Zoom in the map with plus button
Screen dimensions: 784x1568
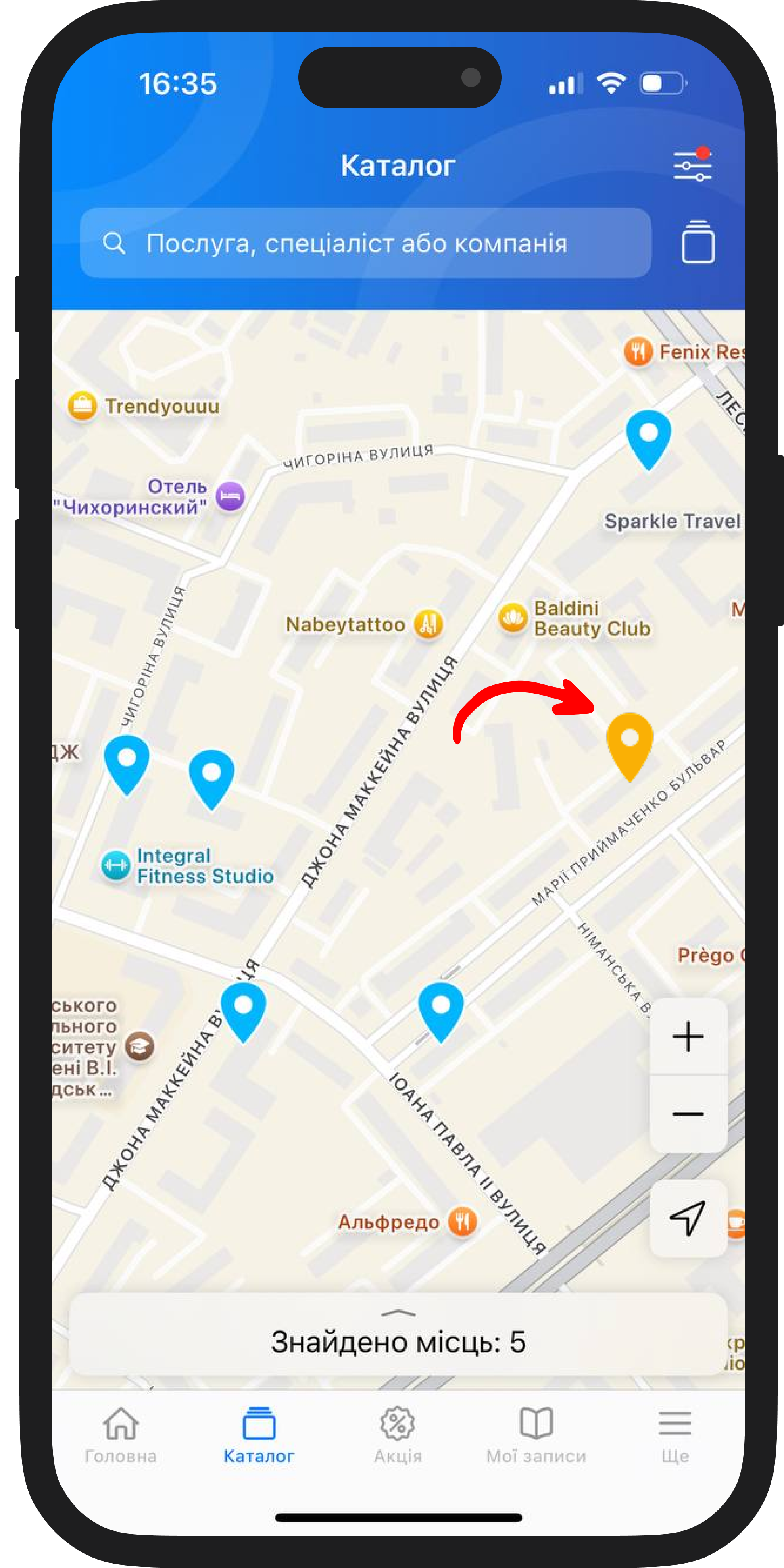[688, 1036]
